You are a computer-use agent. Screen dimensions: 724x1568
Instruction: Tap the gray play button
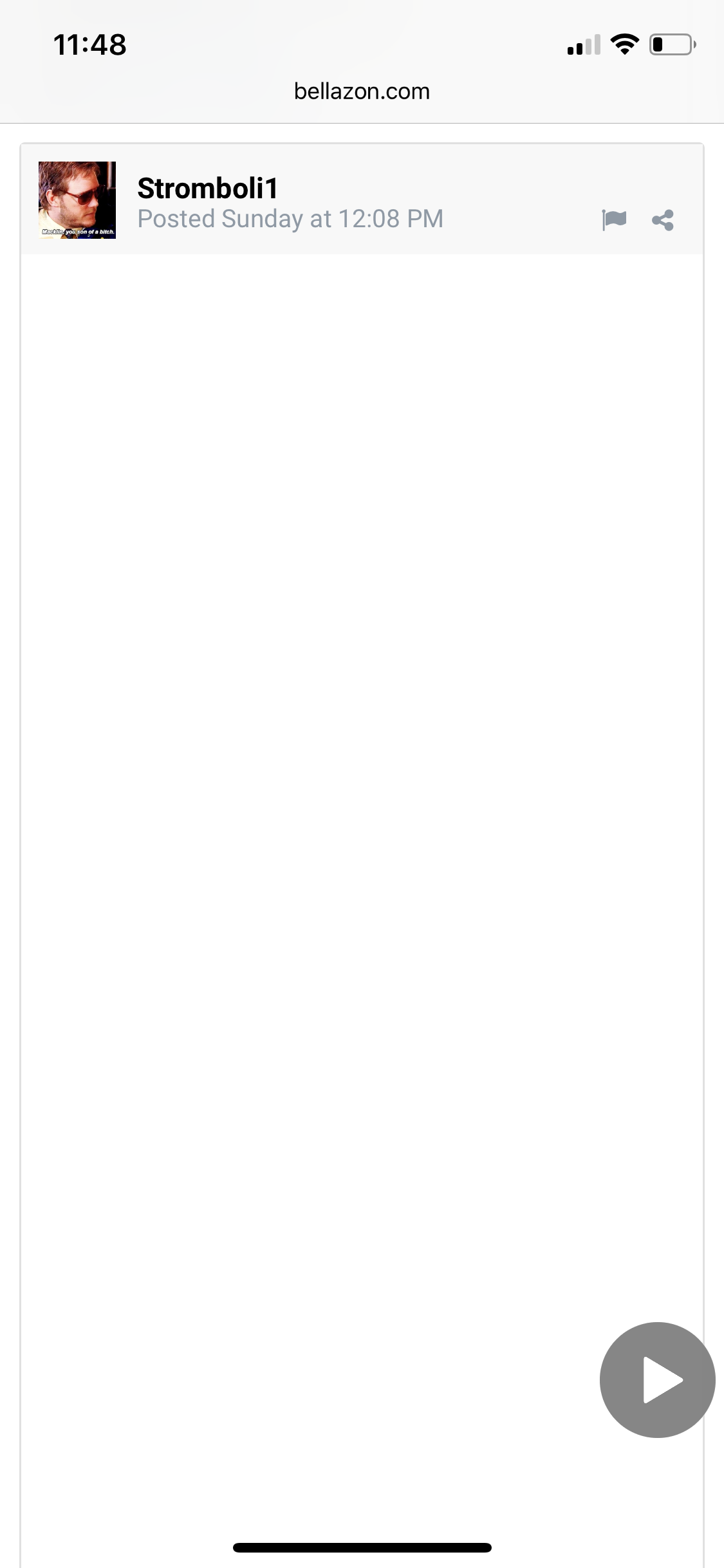[x=657, y=1379]
